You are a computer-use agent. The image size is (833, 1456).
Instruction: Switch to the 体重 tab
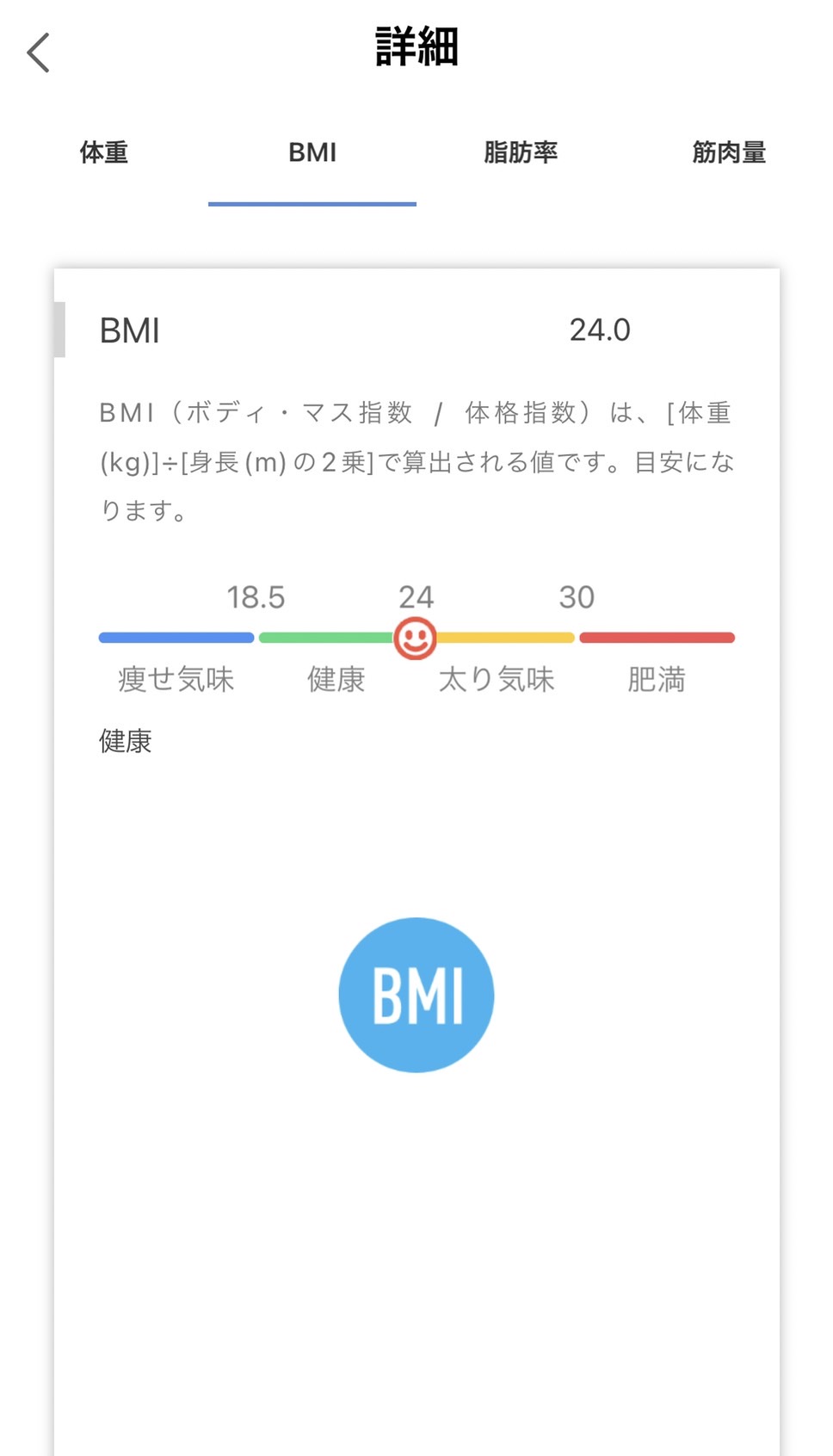(x=104, y=152)
